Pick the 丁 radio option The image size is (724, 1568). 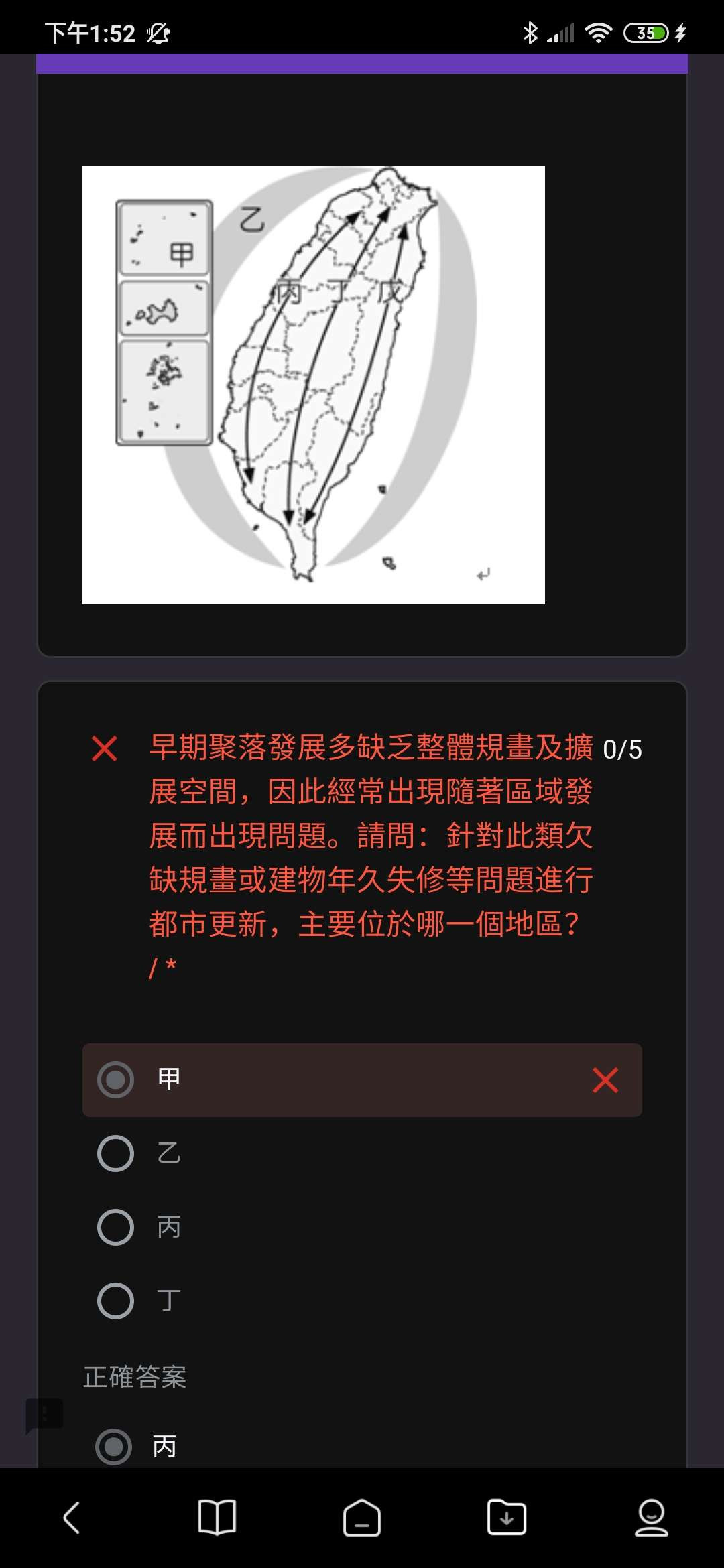116,1301
